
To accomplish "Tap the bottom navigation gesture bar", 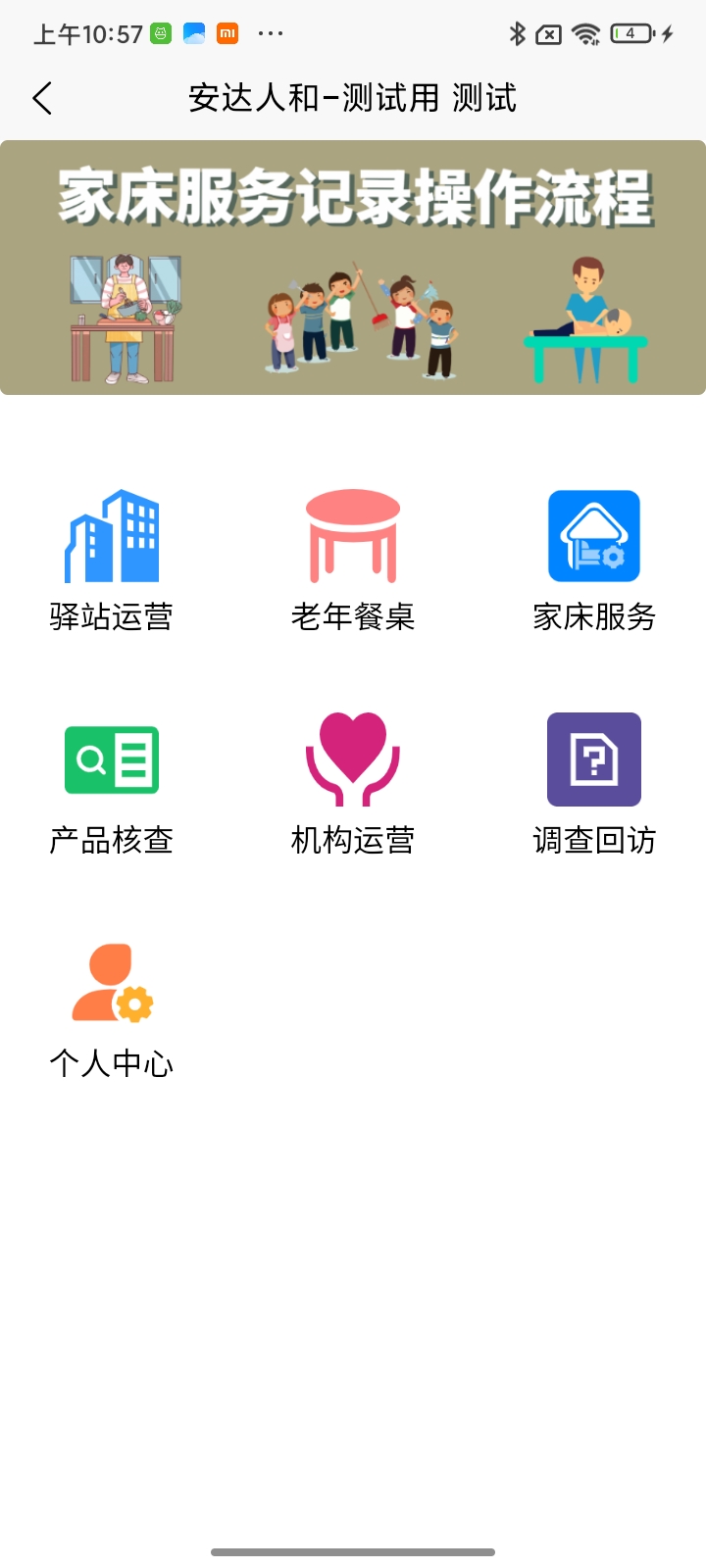I will pyautogui.click(x=353, y=1551).
